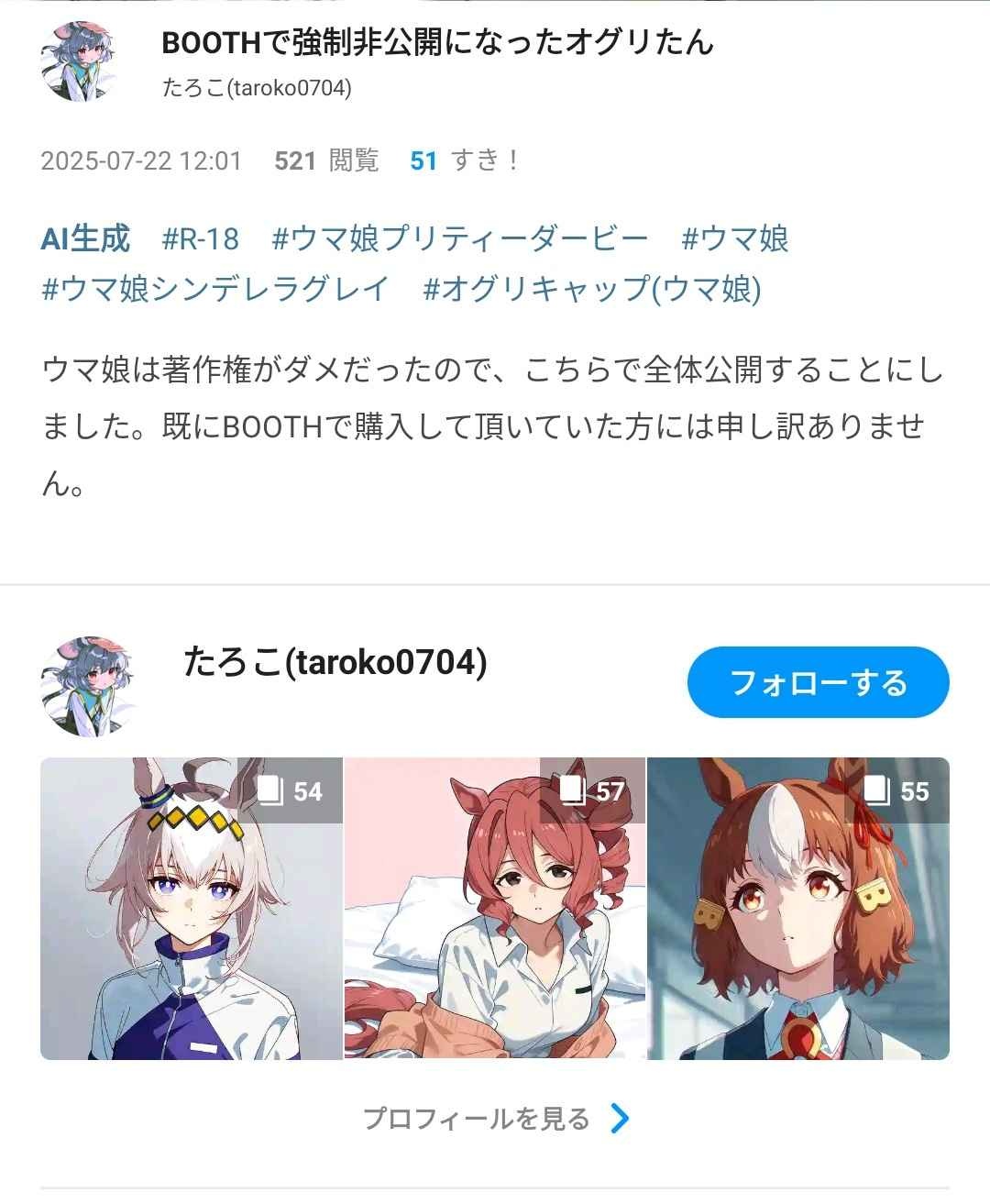Open the artwork thumbnail with 55 pages
The image size is (990, 1204).
click(798, 909)
